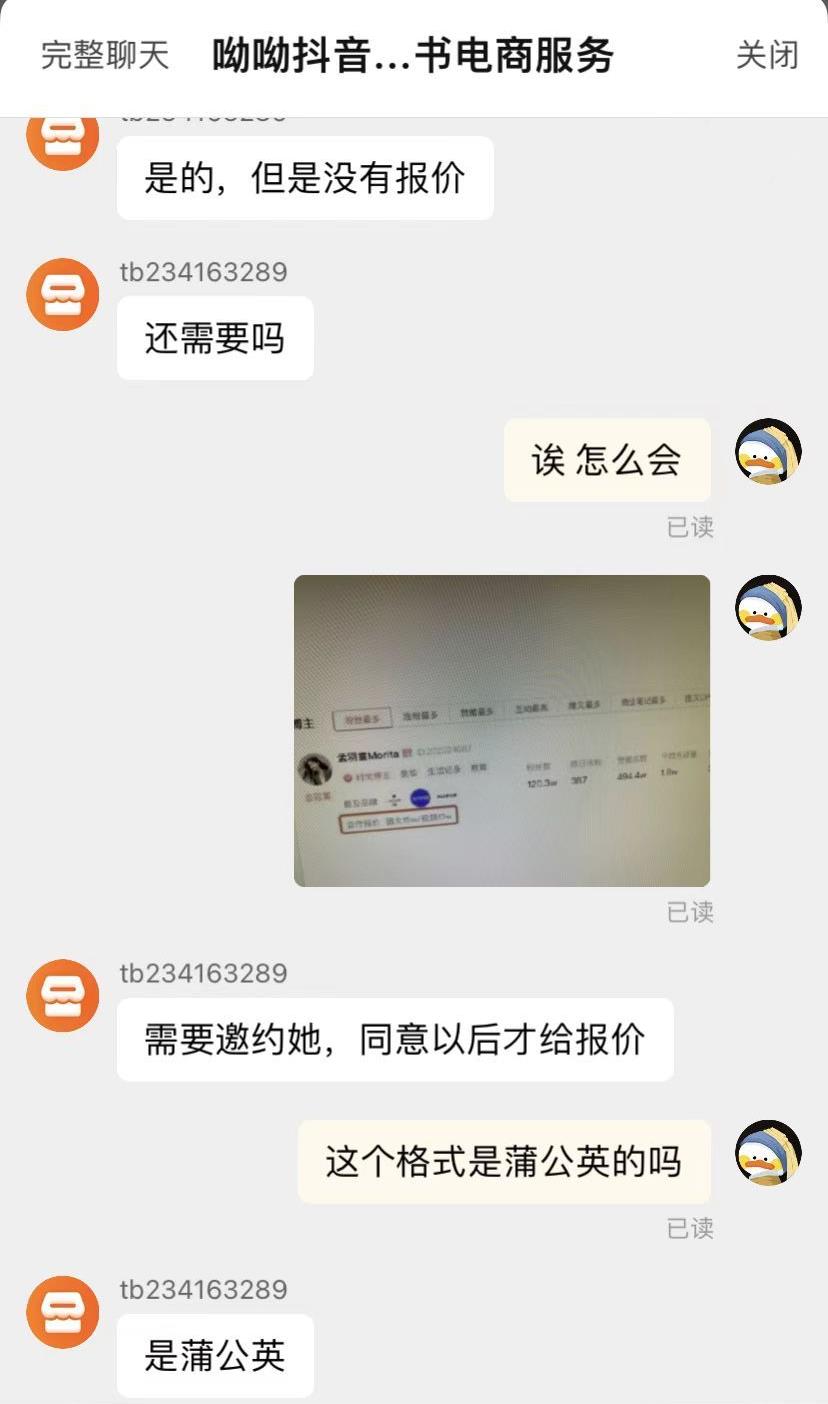Viewport: 828px width, 1404px height.
Task: Tap the duck avatar beside 诶 怎么会
Action: (768, 452)
